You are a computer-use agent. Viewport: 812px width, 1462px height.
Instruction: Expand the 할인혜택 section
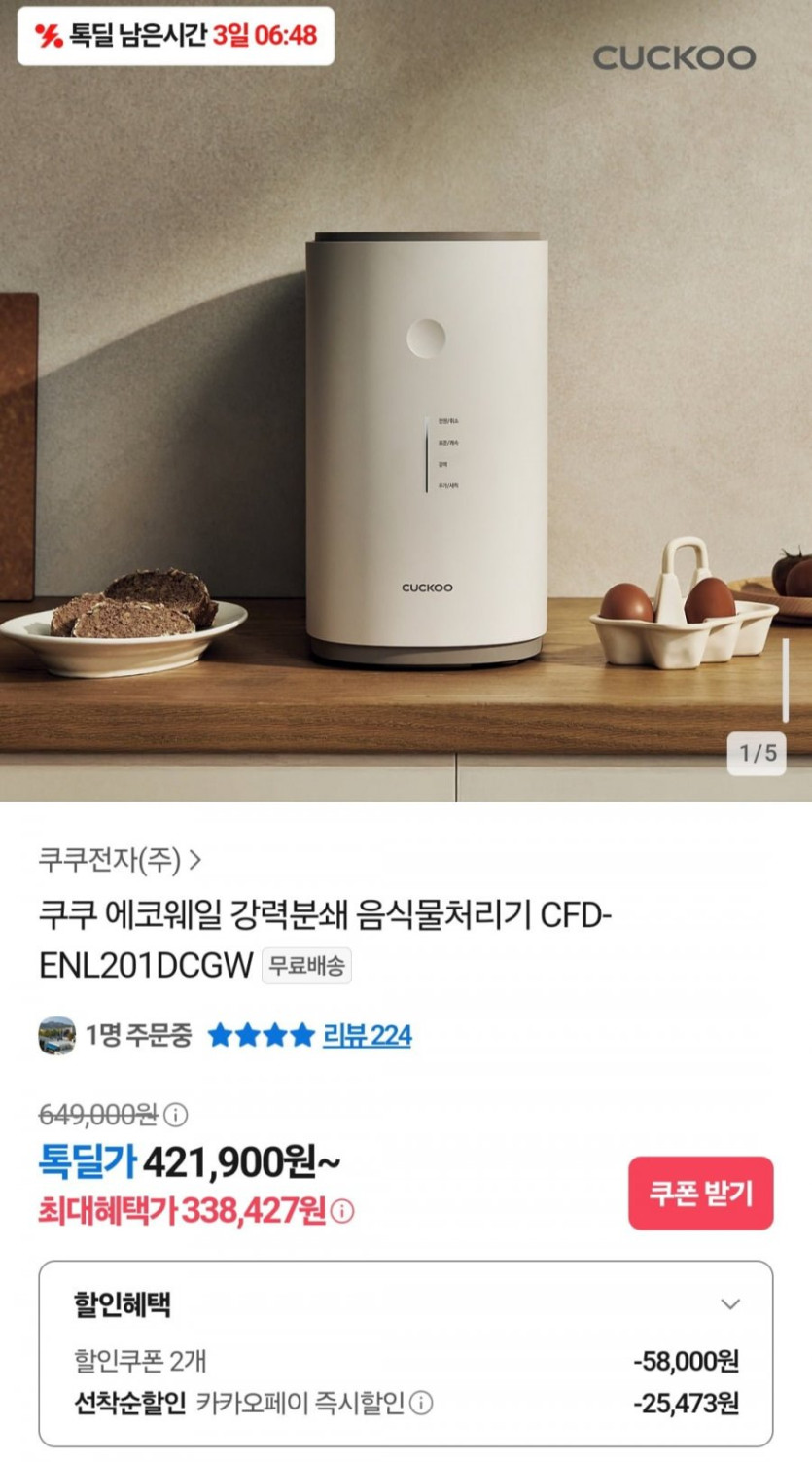pos(729,1304)
